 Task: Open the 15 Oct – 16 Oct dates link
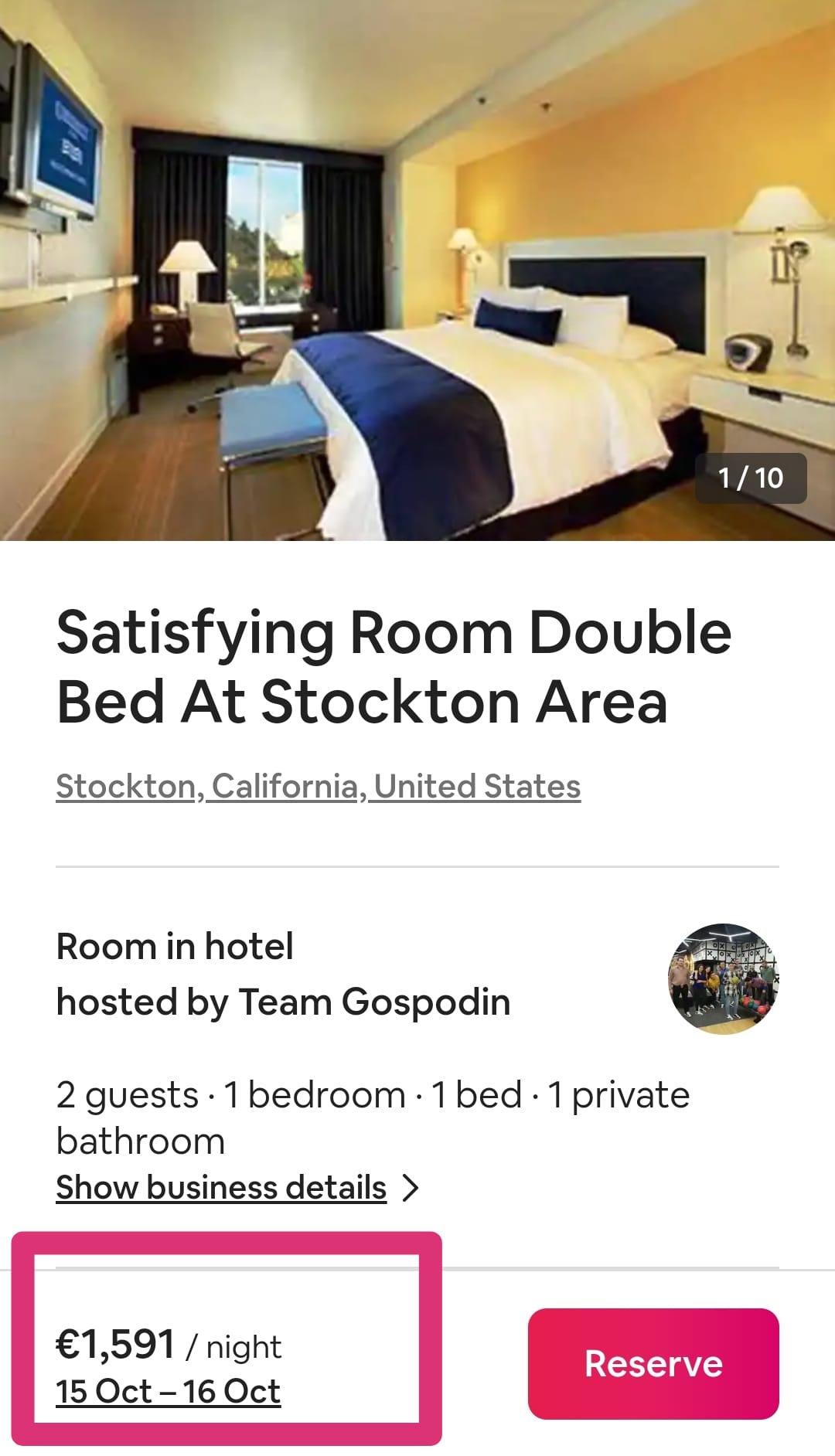168,1391
